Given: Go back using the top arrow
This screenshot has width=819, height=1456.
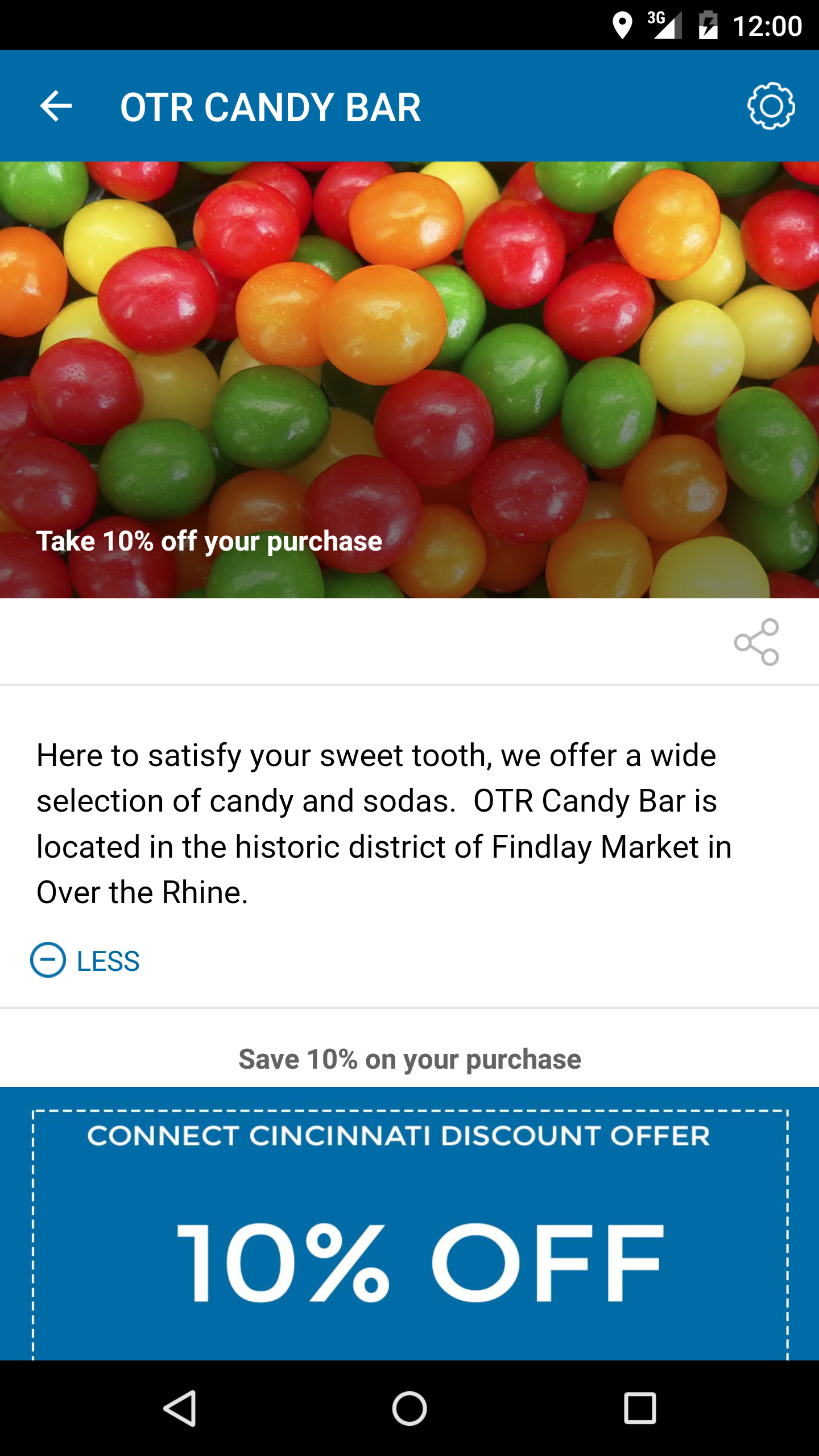Looking at the screenshot, I should [56, 106].
